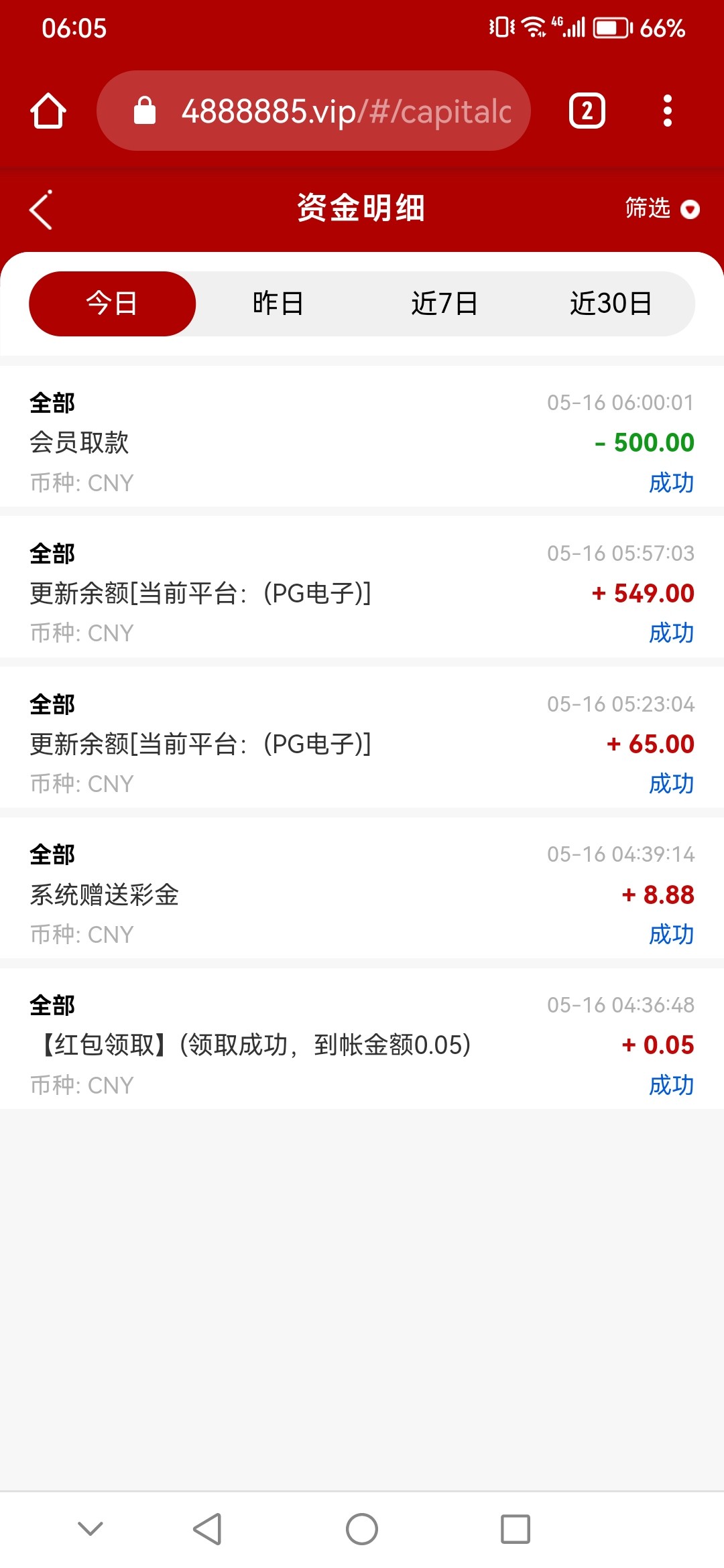The width and height of the screenshot is (724, 1568).
Task: Switch to the 昨日 tab
Action: click(278, 304)
